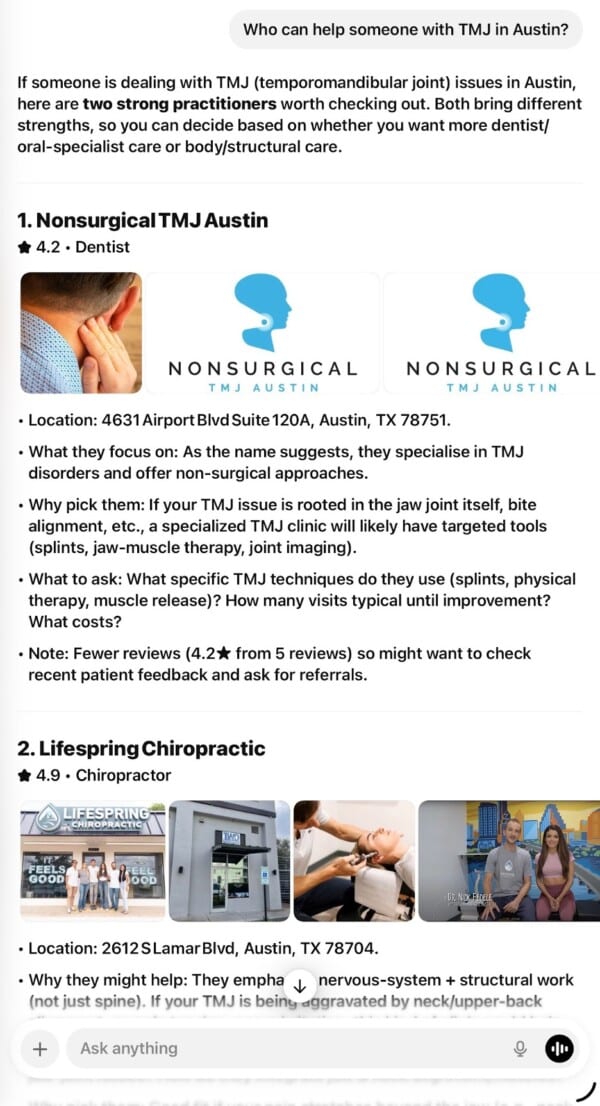View photo of two doctors seated
The image size is (600, 1106).
[x=510, y=860]
